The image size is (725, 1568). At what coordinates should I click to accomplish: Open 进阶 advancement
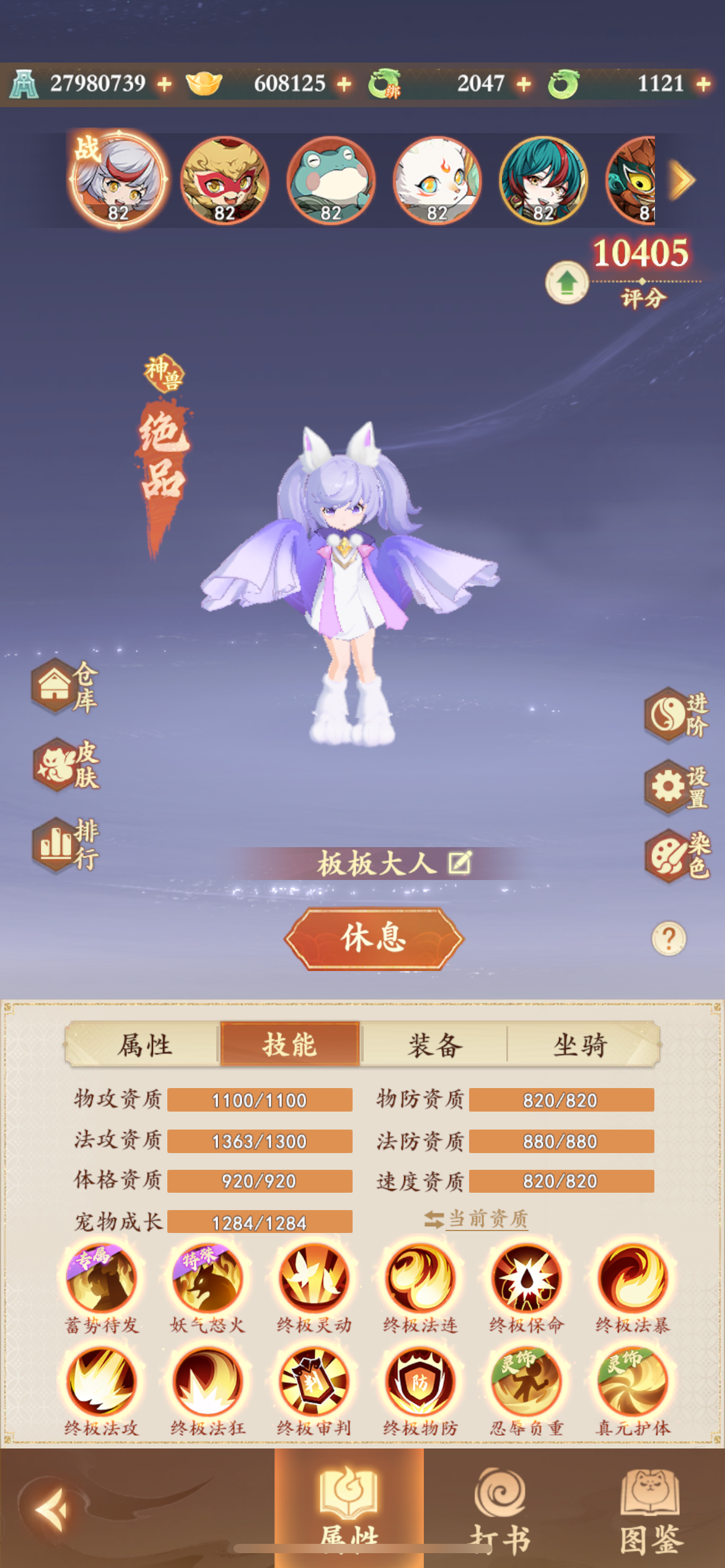(677, 714)
